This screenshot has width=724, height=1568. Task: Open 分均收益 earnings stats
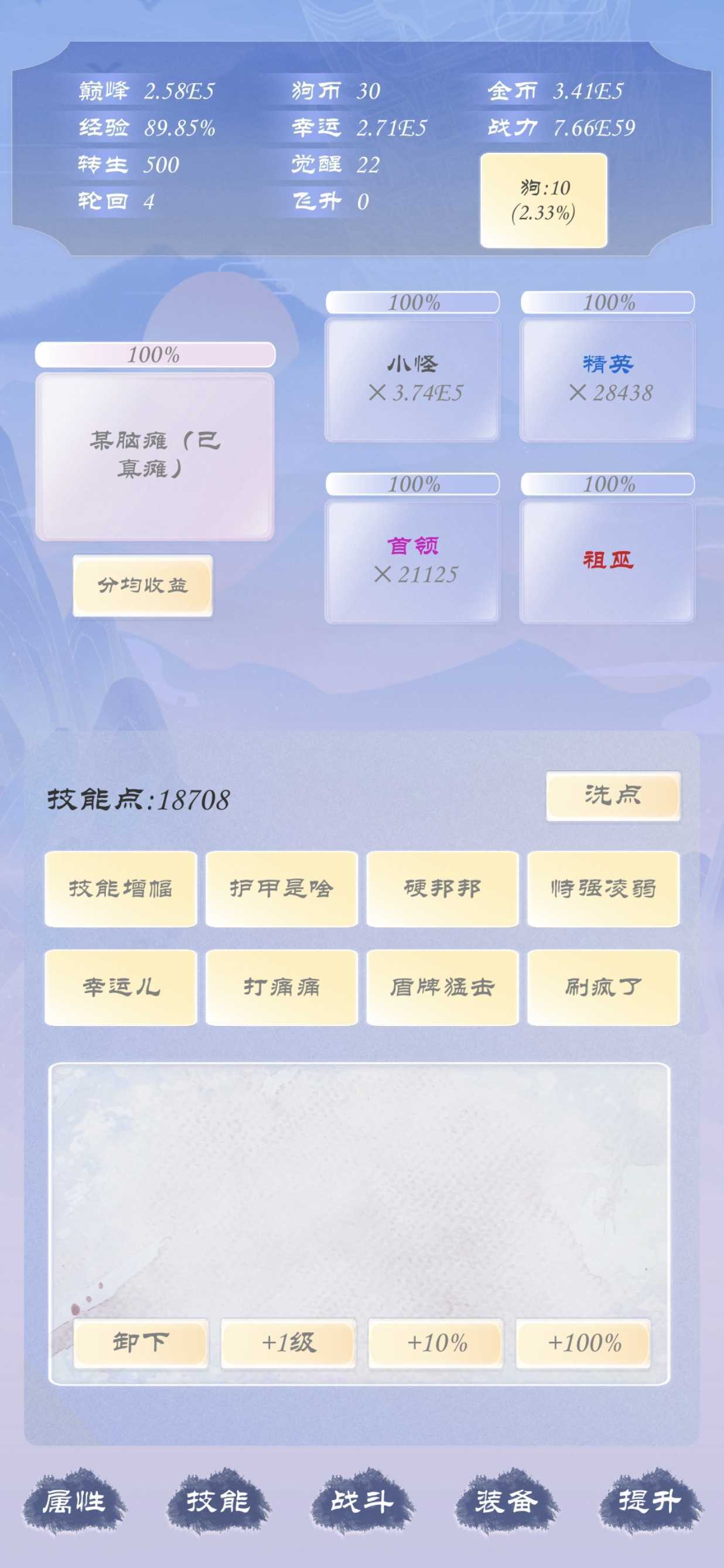point(142,585)
